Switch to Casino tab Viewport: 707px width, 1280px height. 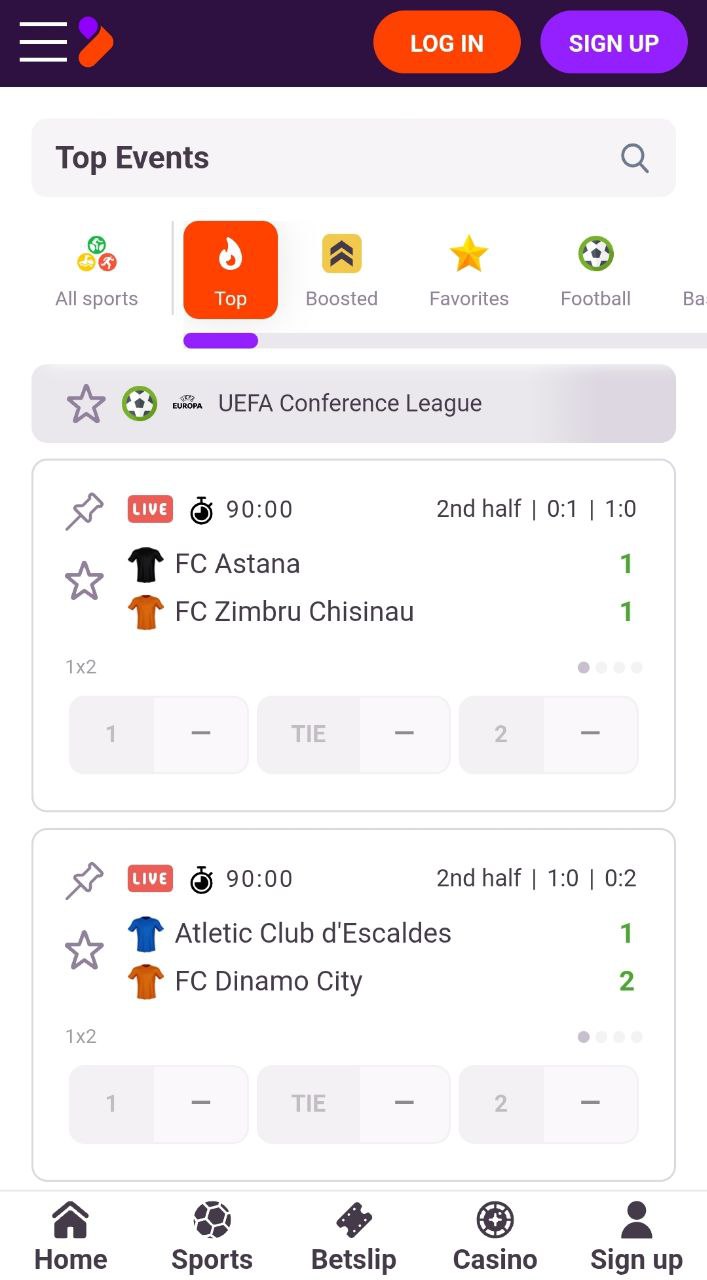pyautogui.click(x=495, y=1237)
